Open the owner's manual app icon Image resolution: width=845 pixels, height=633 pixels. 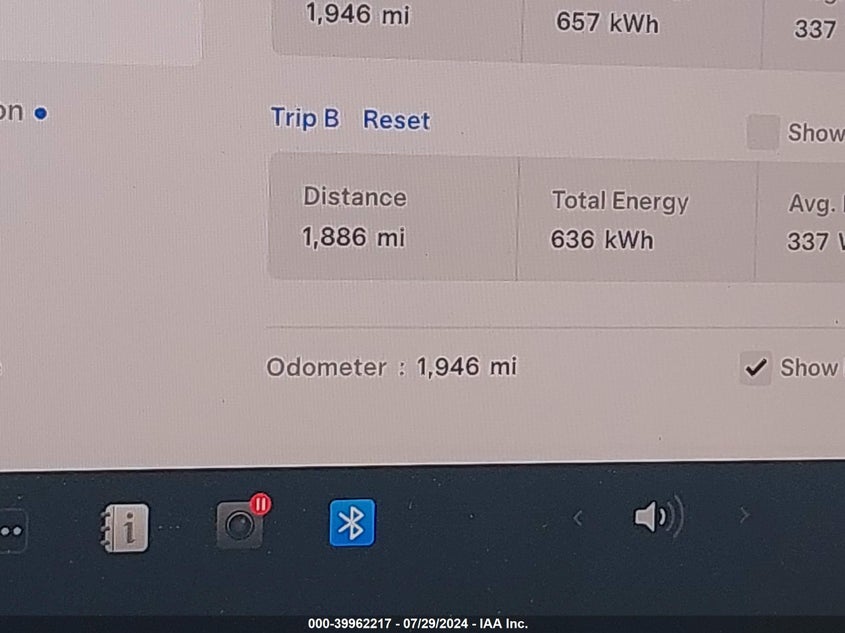pyautogui.click(x=125, y=527)
